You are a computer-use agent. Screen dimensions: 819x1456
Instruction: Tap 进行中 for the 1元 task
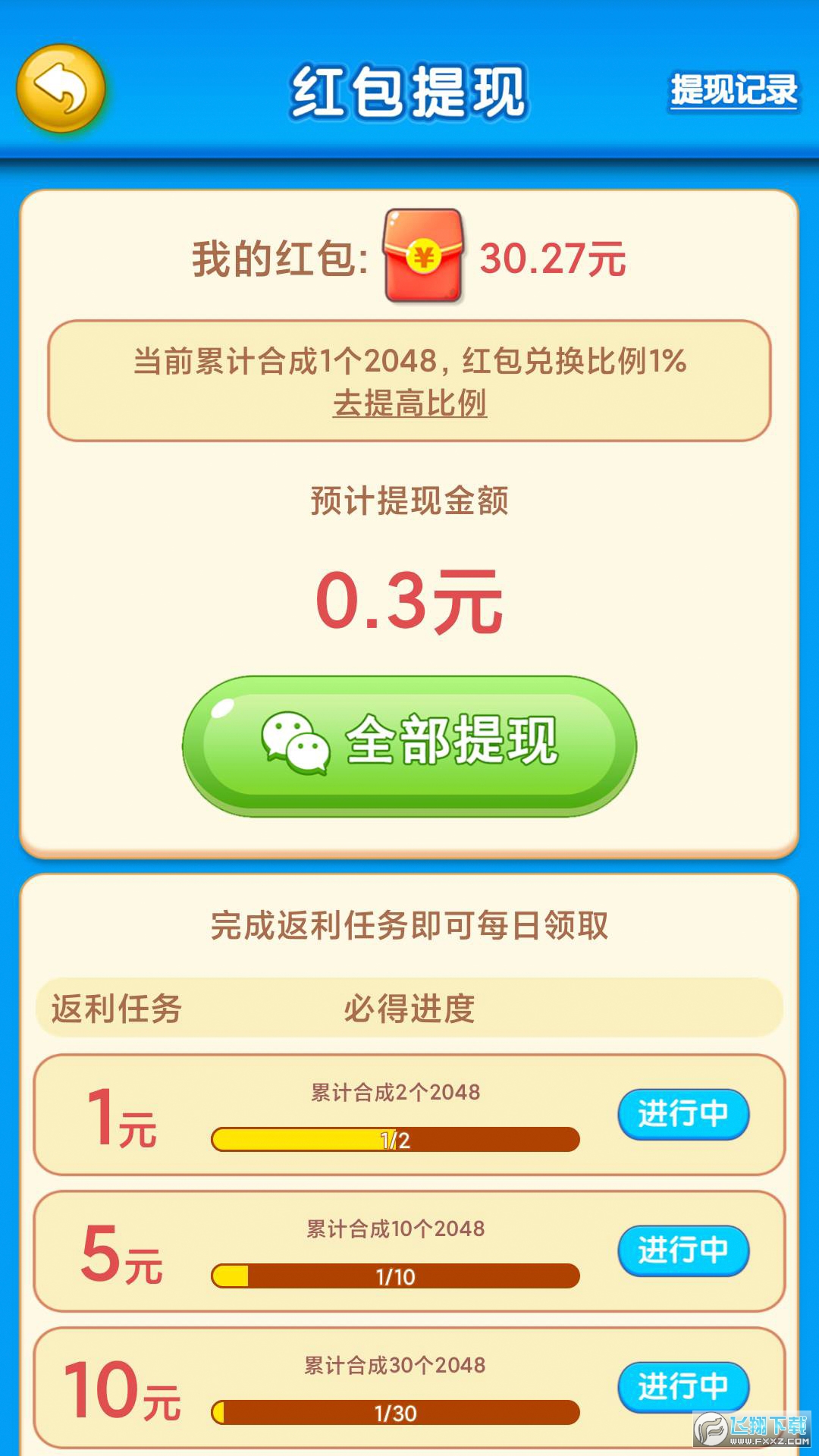(683, 1114)
